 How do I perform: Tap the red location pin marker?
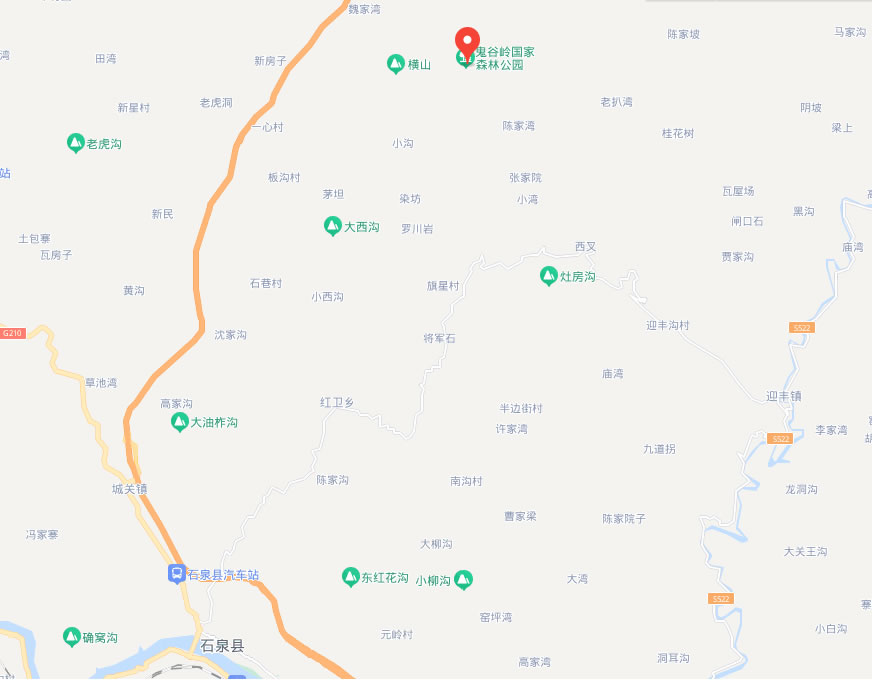467,41
